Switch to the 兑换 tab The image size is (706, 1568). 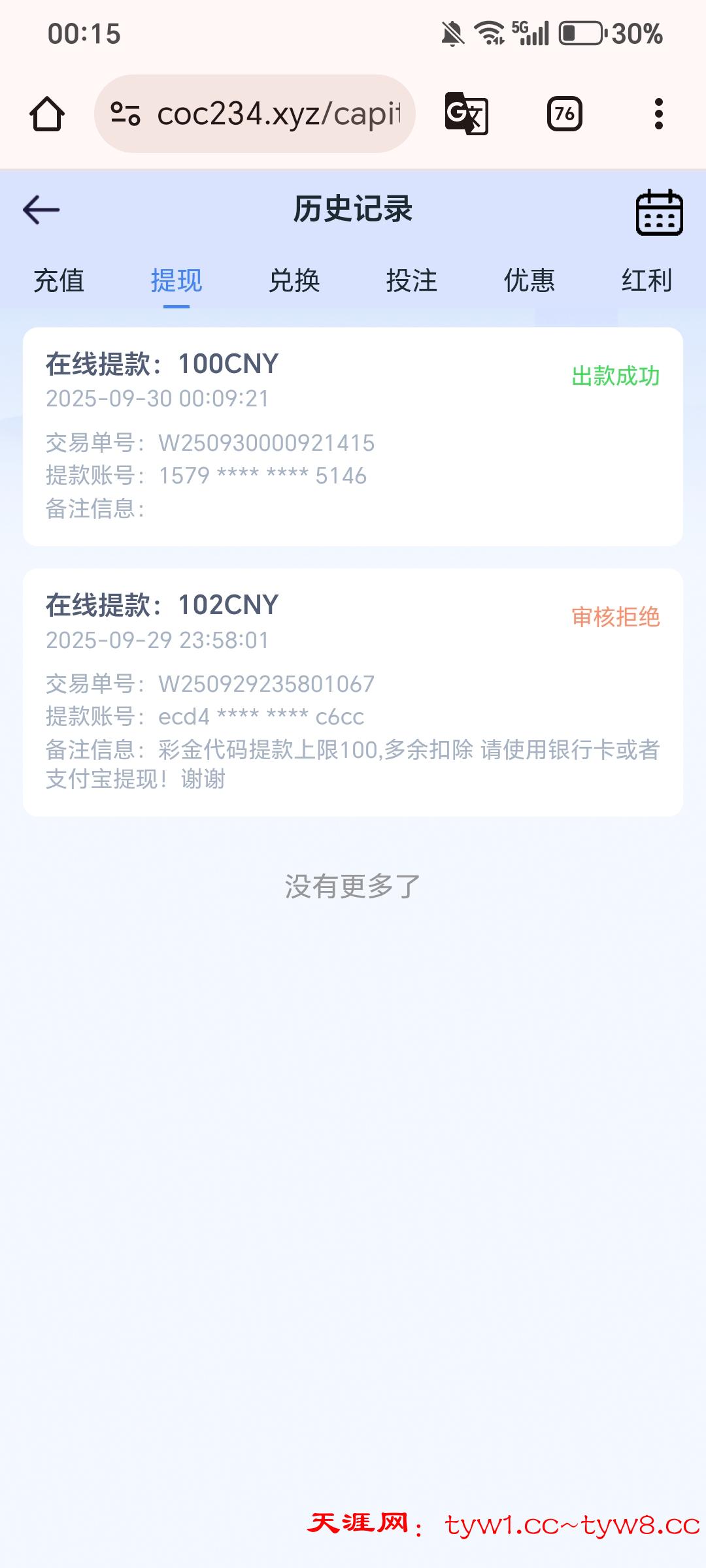click(294, 281)
